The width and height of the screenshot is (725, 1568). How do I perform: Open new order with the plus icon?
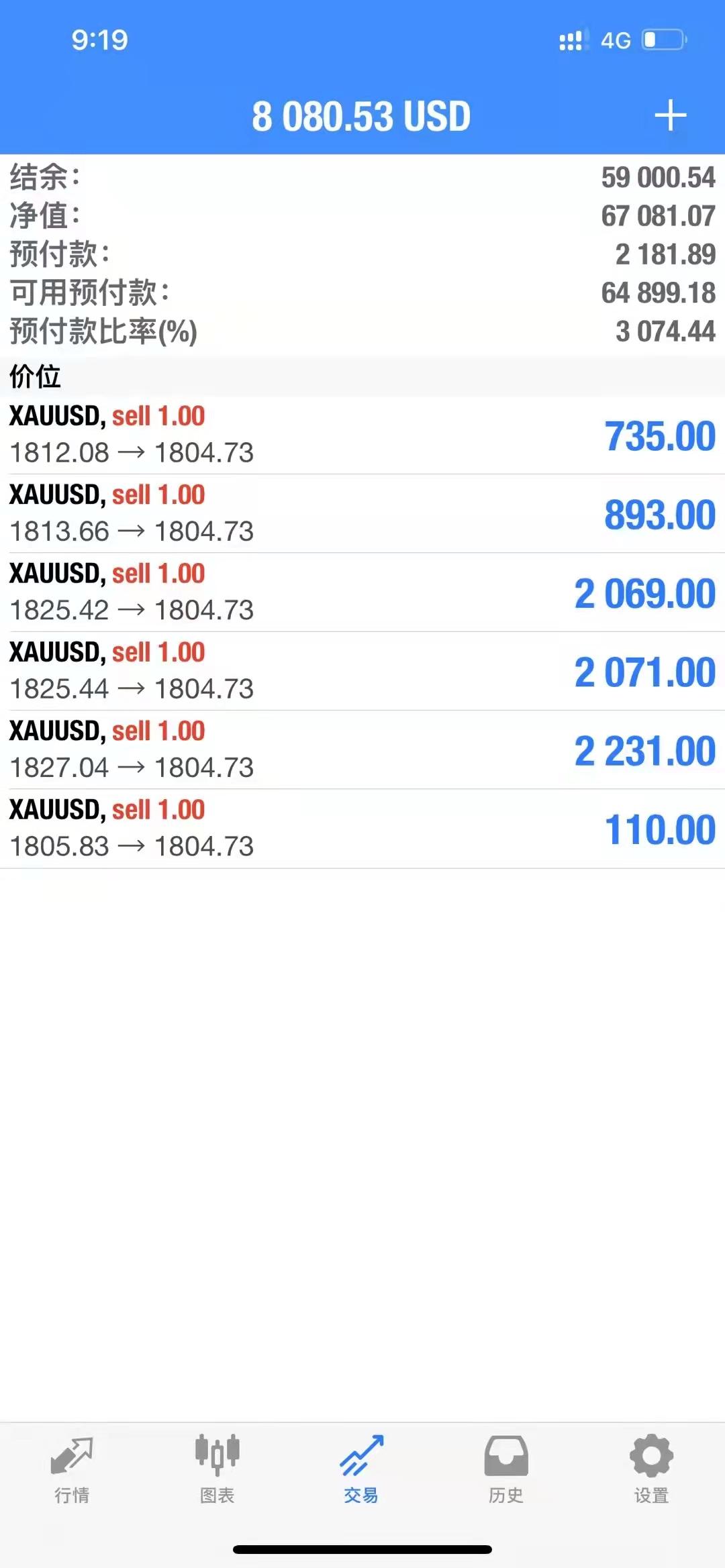[670, 115]
